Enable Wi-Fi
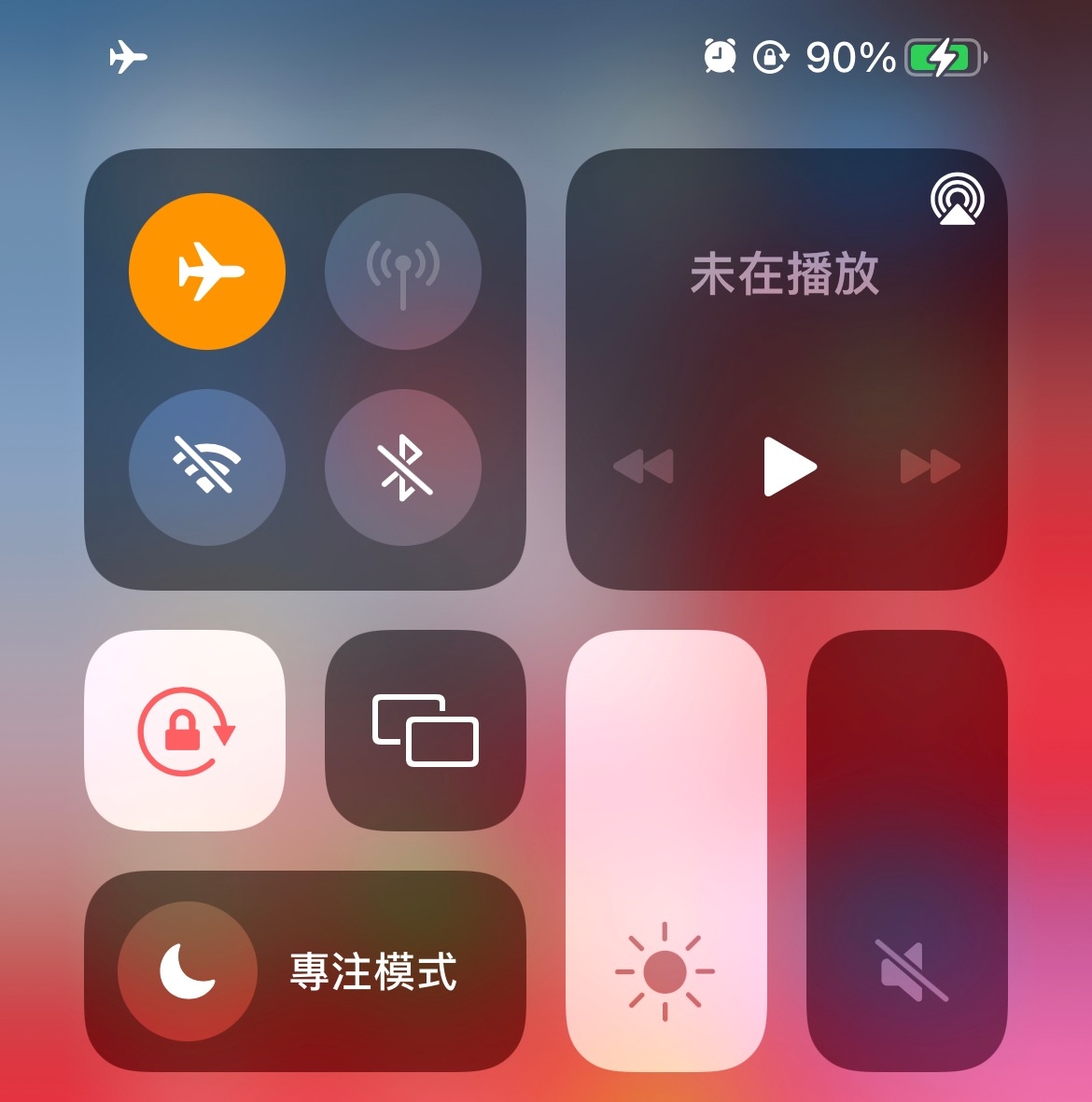 pyautogui.click(x=206, y=467)
